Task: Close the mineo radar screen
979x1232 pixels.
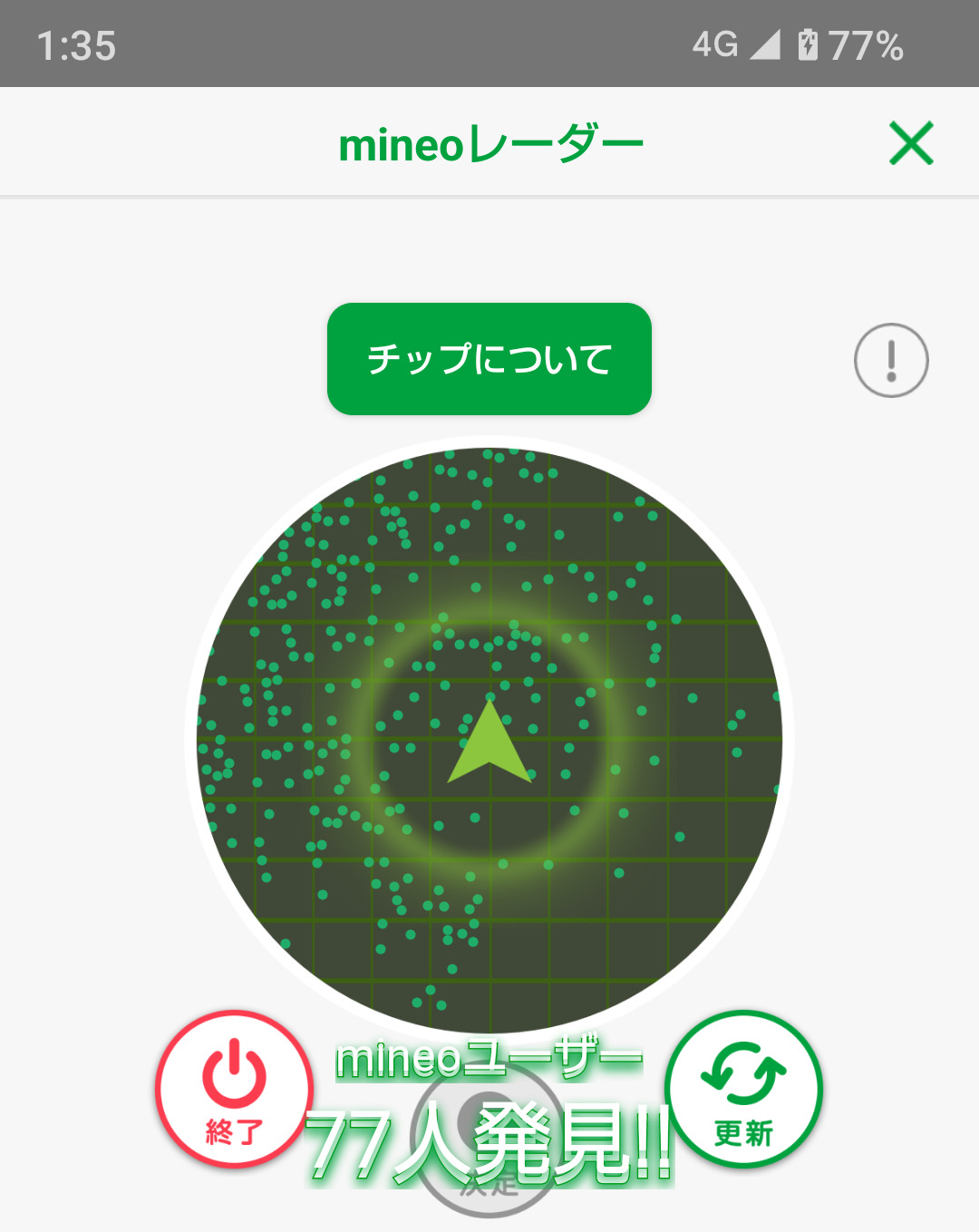Action: [x=911, y=143]
